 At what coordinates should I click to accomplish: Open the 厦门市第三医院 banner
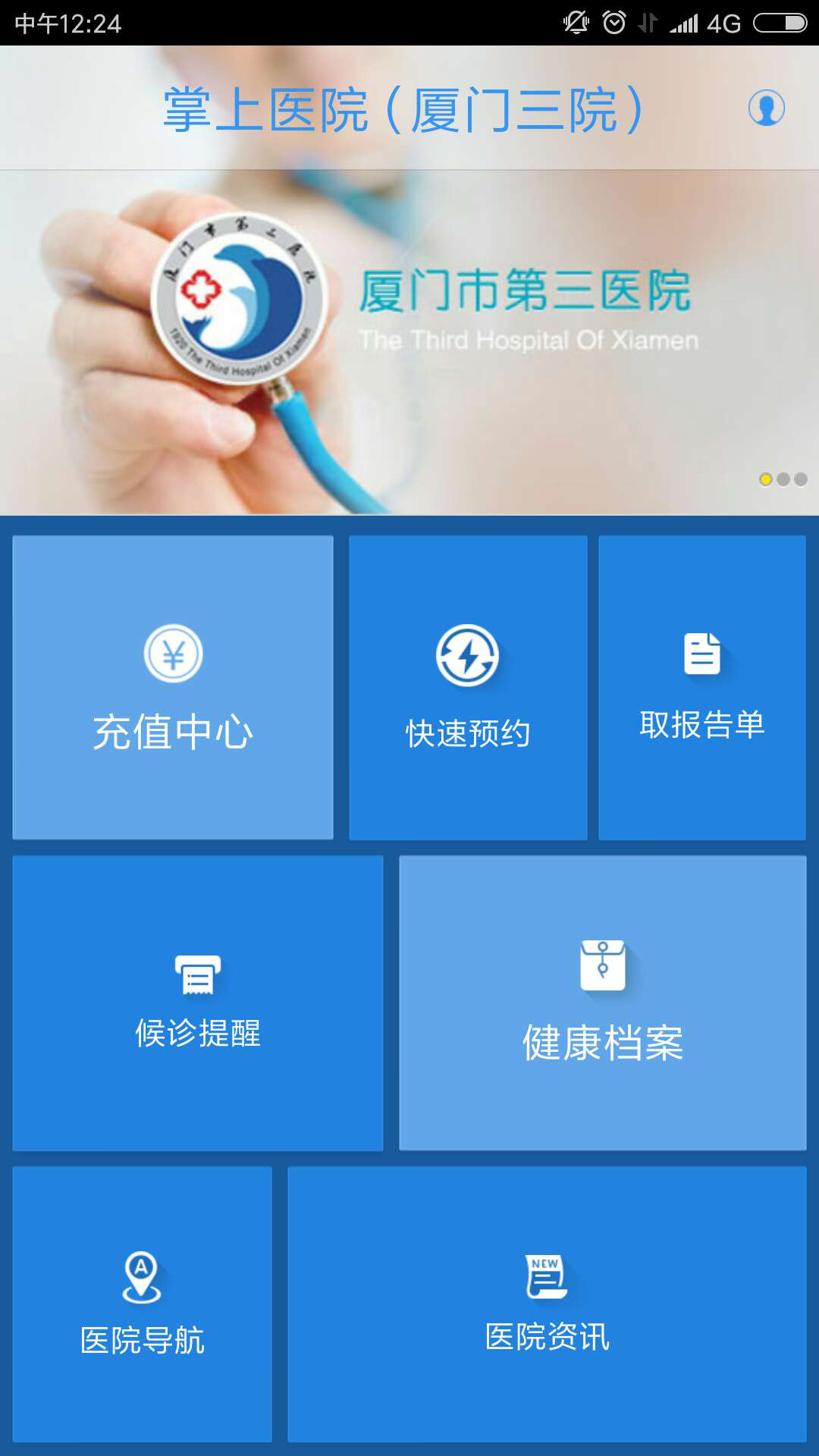[x=409, y=341]
